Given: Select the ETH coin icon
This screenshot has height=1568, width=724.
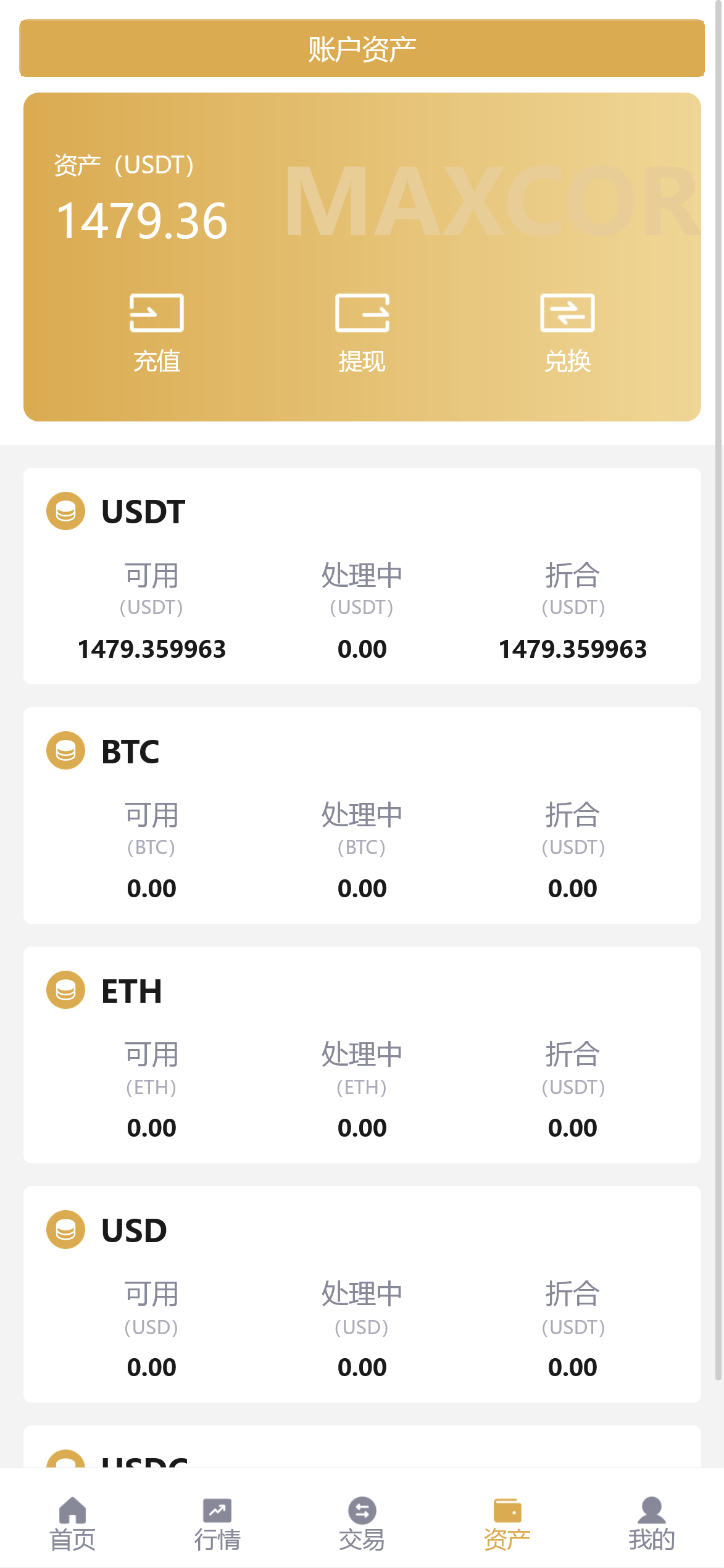Looking at the screenshot, I should pyautogui.click(x=65, y=990).
